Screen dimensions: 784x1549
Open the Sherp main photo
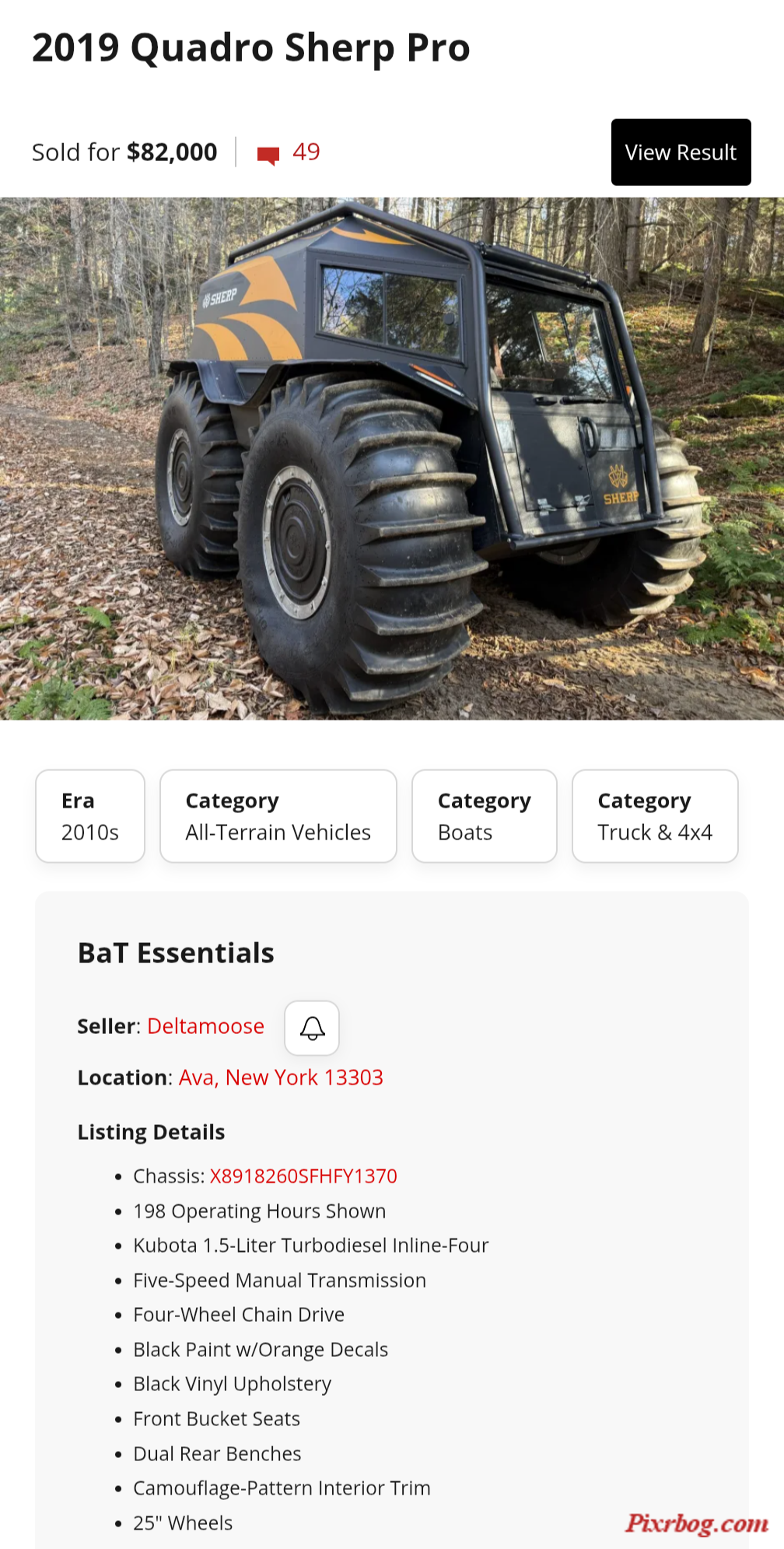tap(392, 458)
